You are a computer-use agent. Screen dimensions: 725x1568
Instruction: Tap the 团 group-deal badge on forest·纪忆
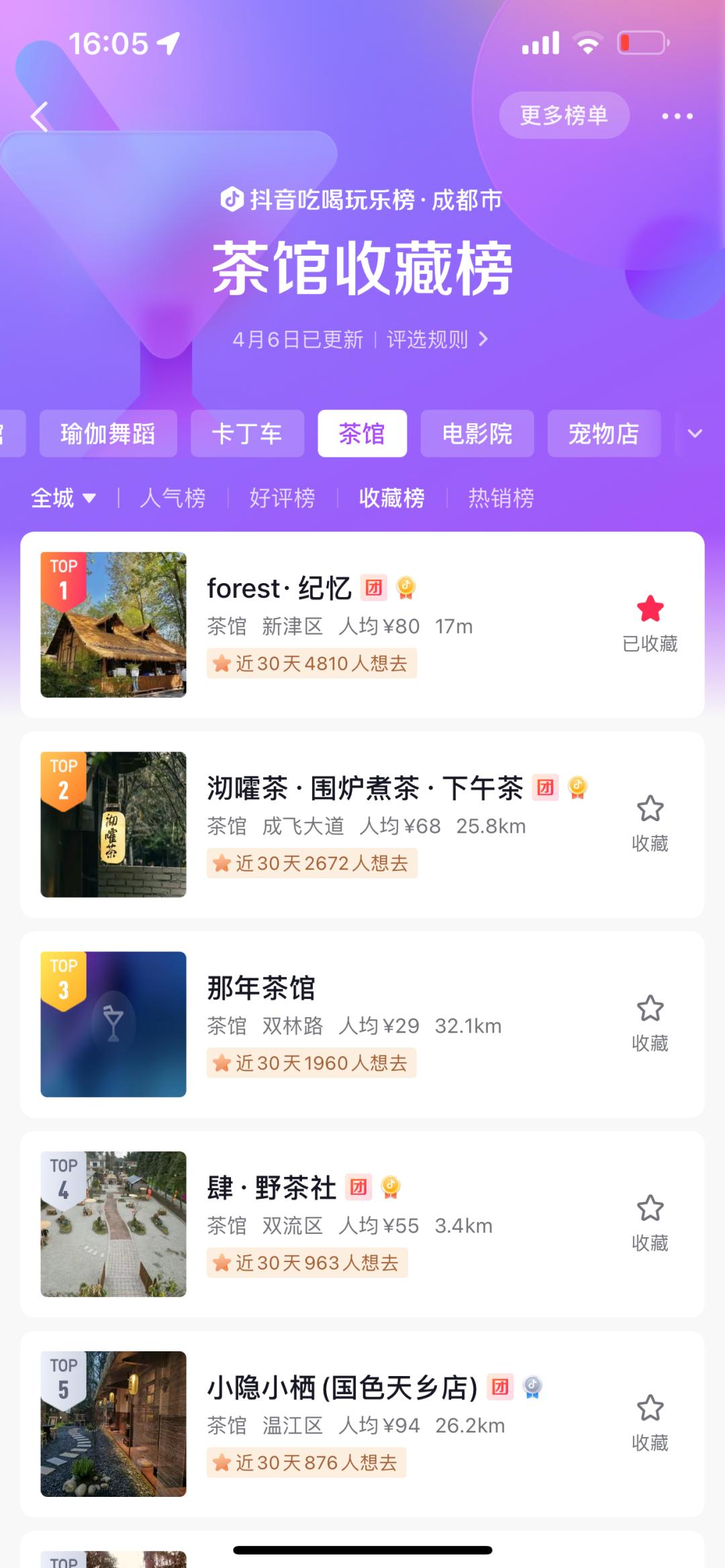(x=375, y=587)
